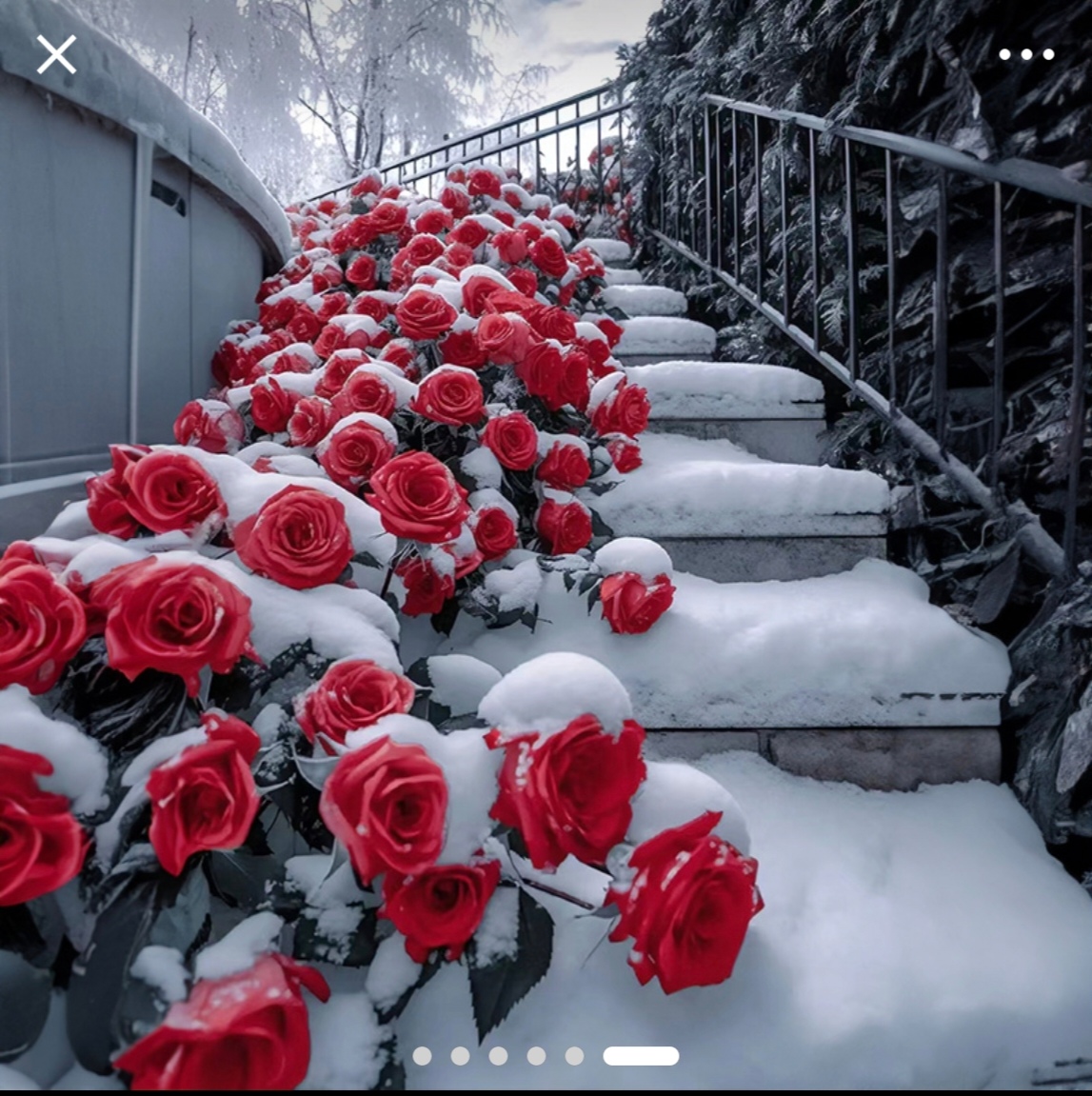Open the three-dot overflow menu
The image size is (1092, 1096).
[1025, 54]
